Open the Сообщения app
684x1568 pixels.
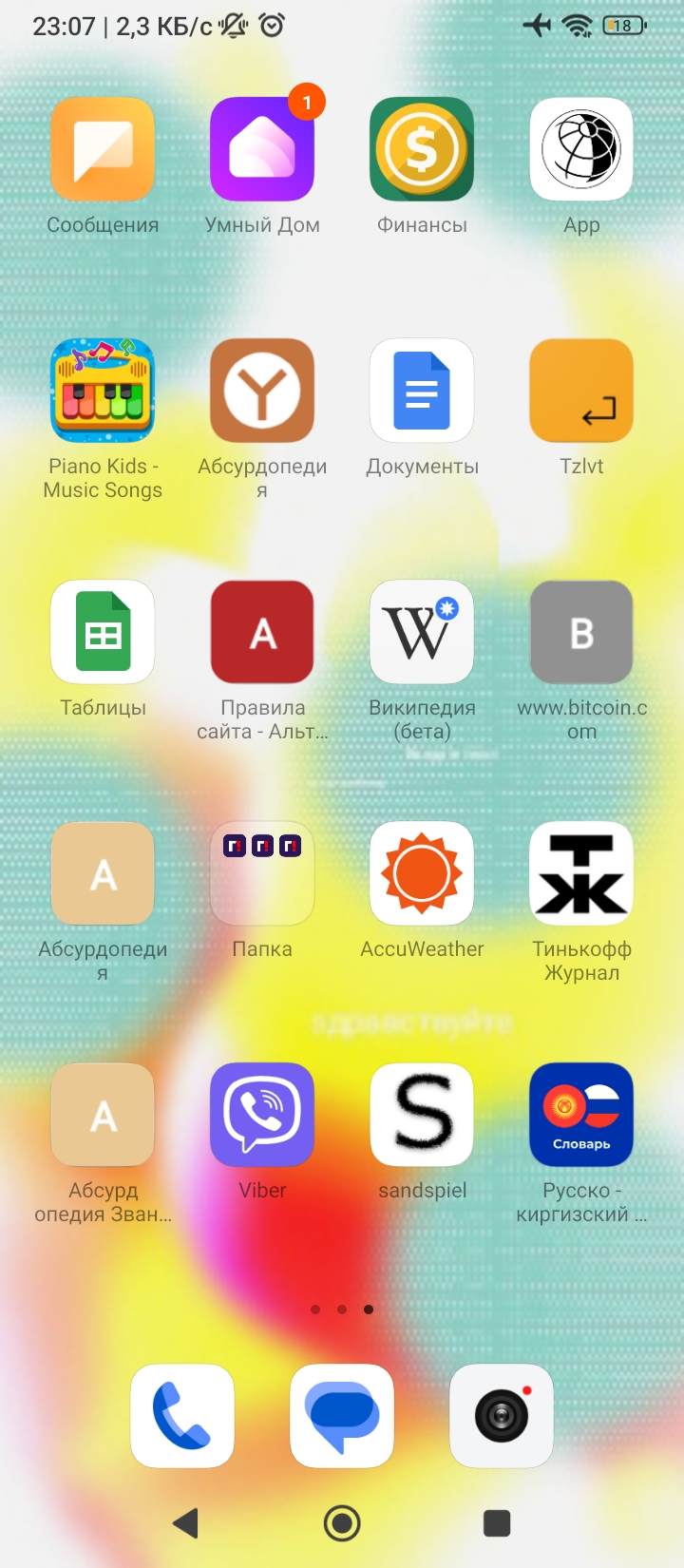pos(103,150)
